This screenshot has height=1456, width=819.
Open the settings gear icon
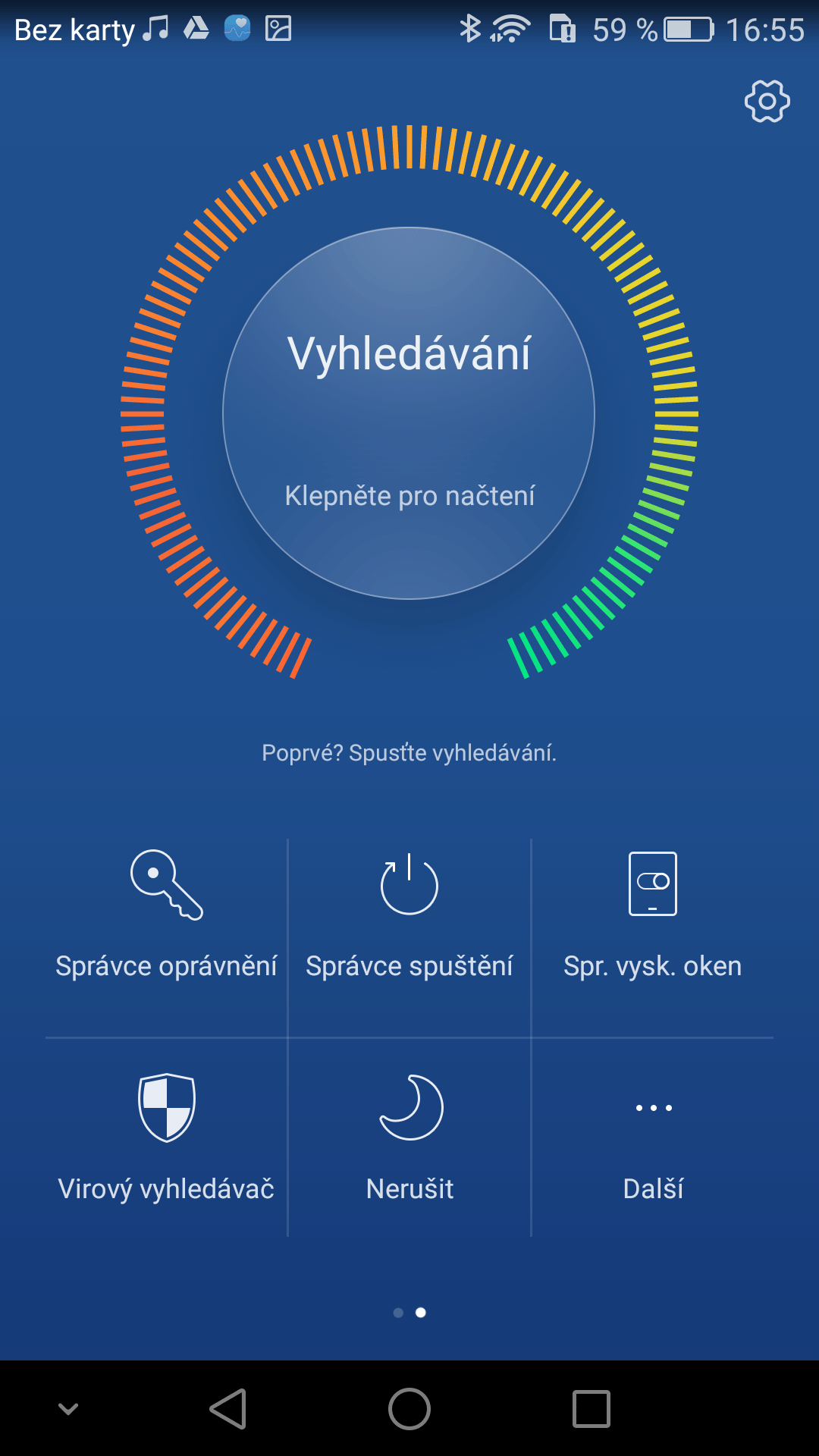(x=767, y=101)
